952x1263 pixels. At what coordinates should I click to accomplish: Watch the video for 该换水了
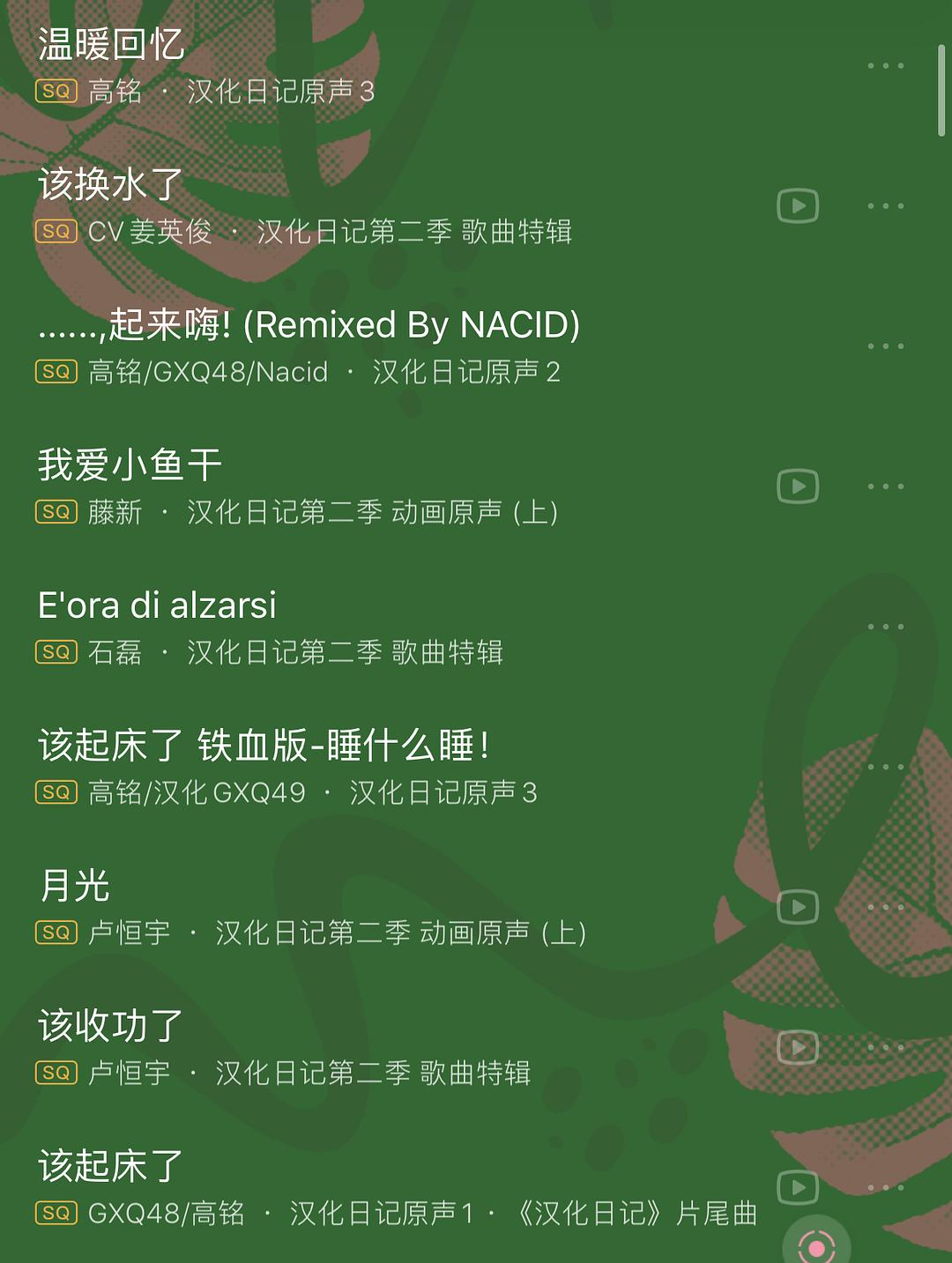(x=798, y=206)
